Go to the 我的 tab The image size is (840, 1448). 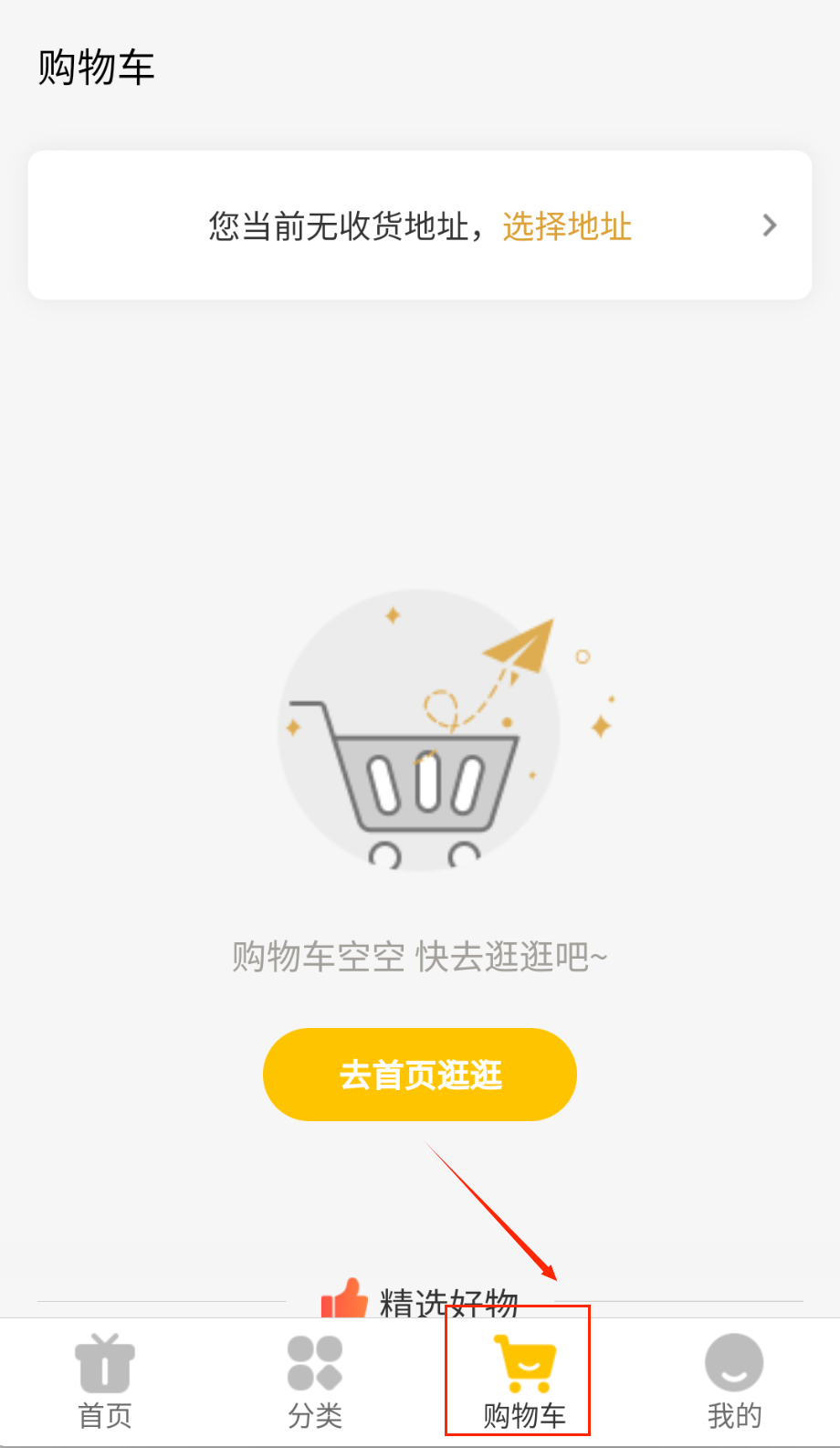click(x=734, y=1381)
